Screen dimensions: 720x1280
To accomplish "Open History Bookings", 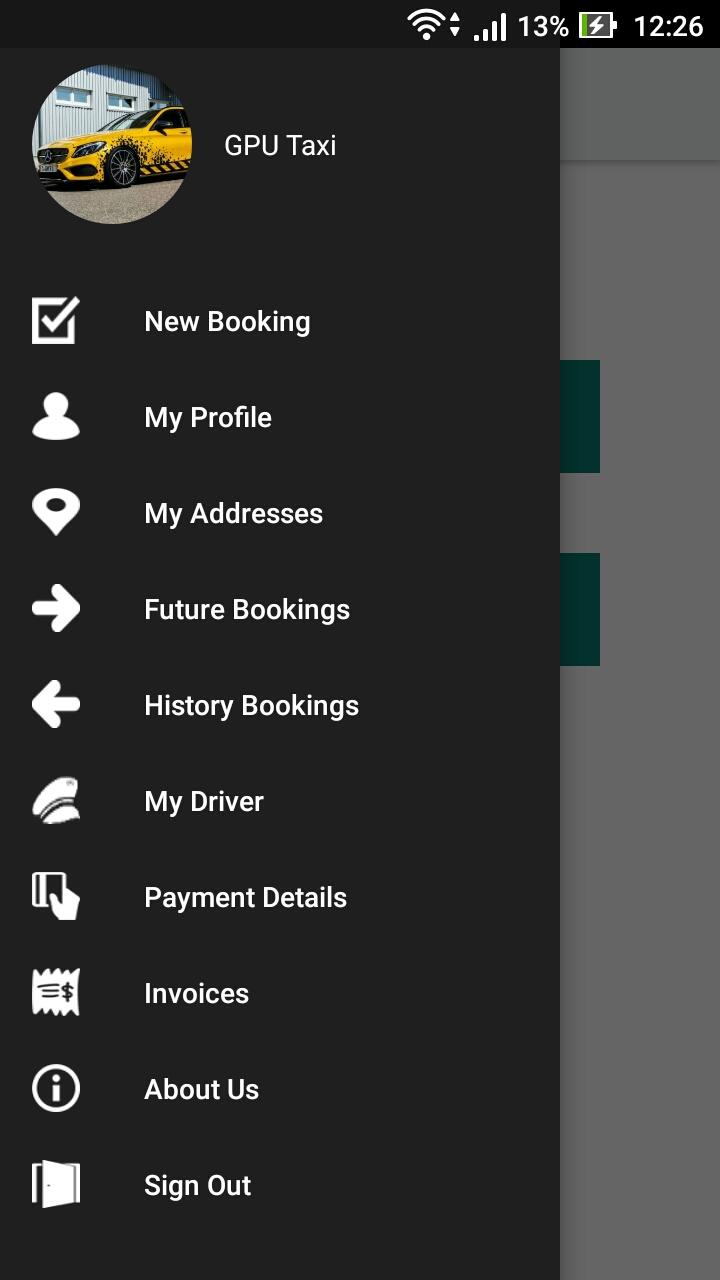I will pyautogui.click(x=251, y=706).
